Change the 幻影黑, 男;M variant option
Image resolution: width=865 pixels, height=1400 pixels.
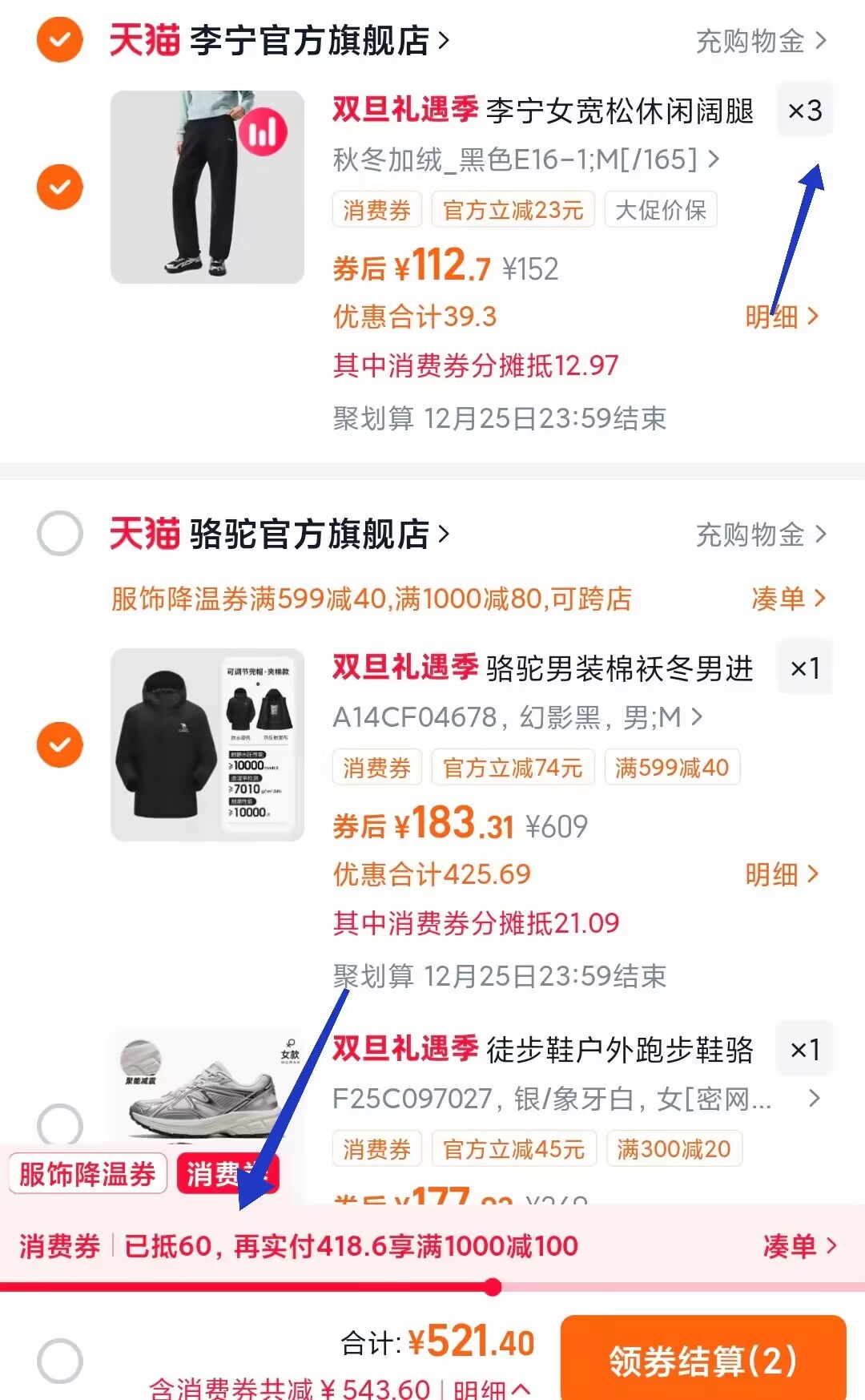point(517,716)
